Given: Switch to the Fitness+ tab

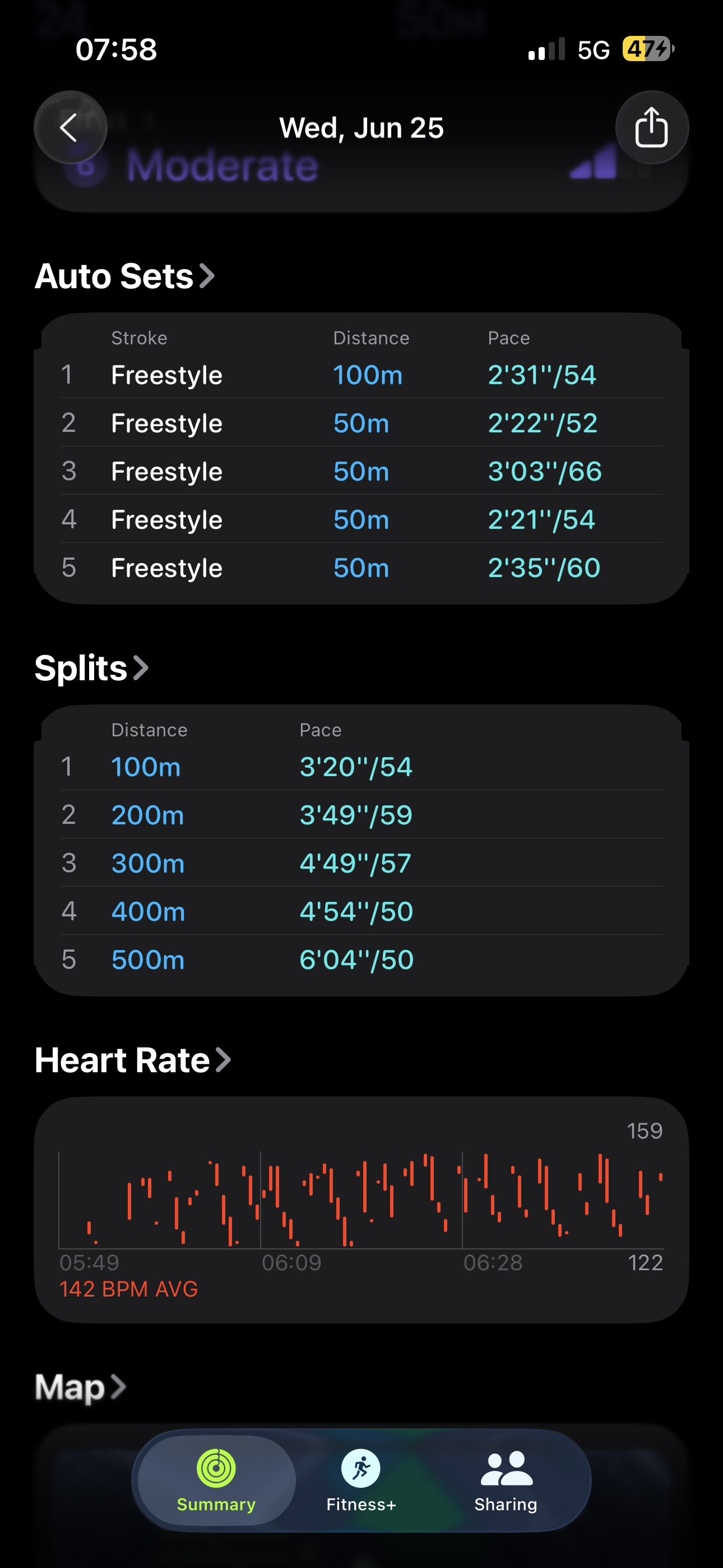Looking at the screenshot, I should [361, 1481].
